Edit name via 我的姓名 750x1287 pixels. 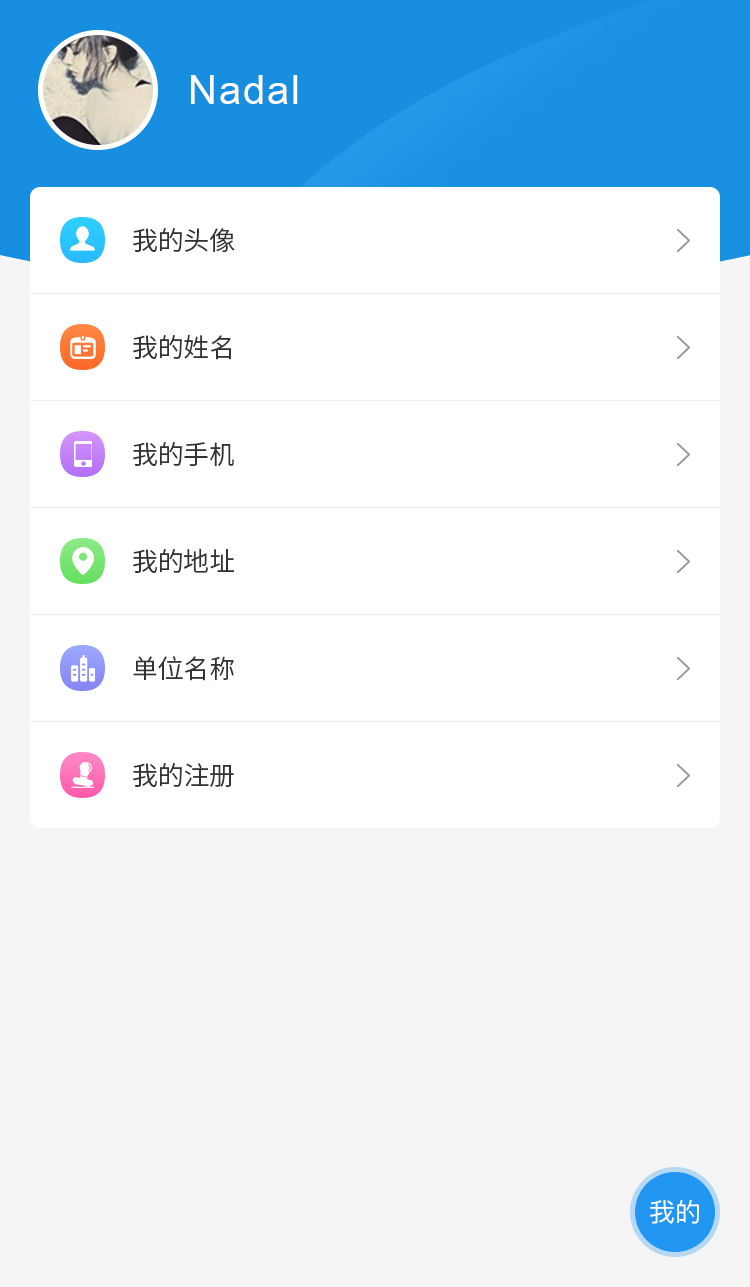pyautogui.click(x=375, y=347)
